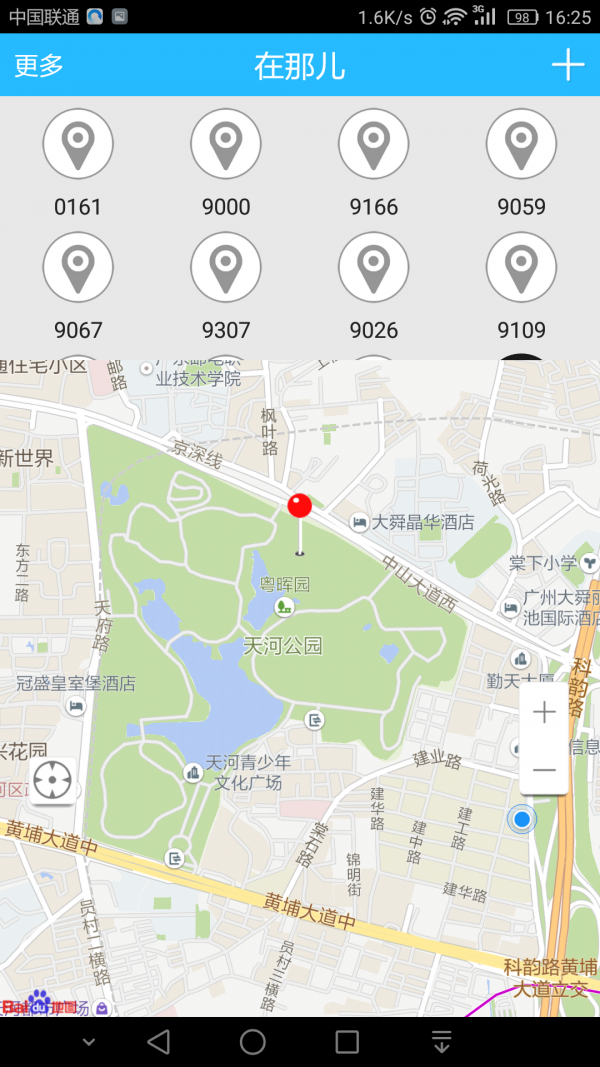This screenshot has height=1067, width=600.
Task: Zoom out on the map
Action: [x=544, y=769]
